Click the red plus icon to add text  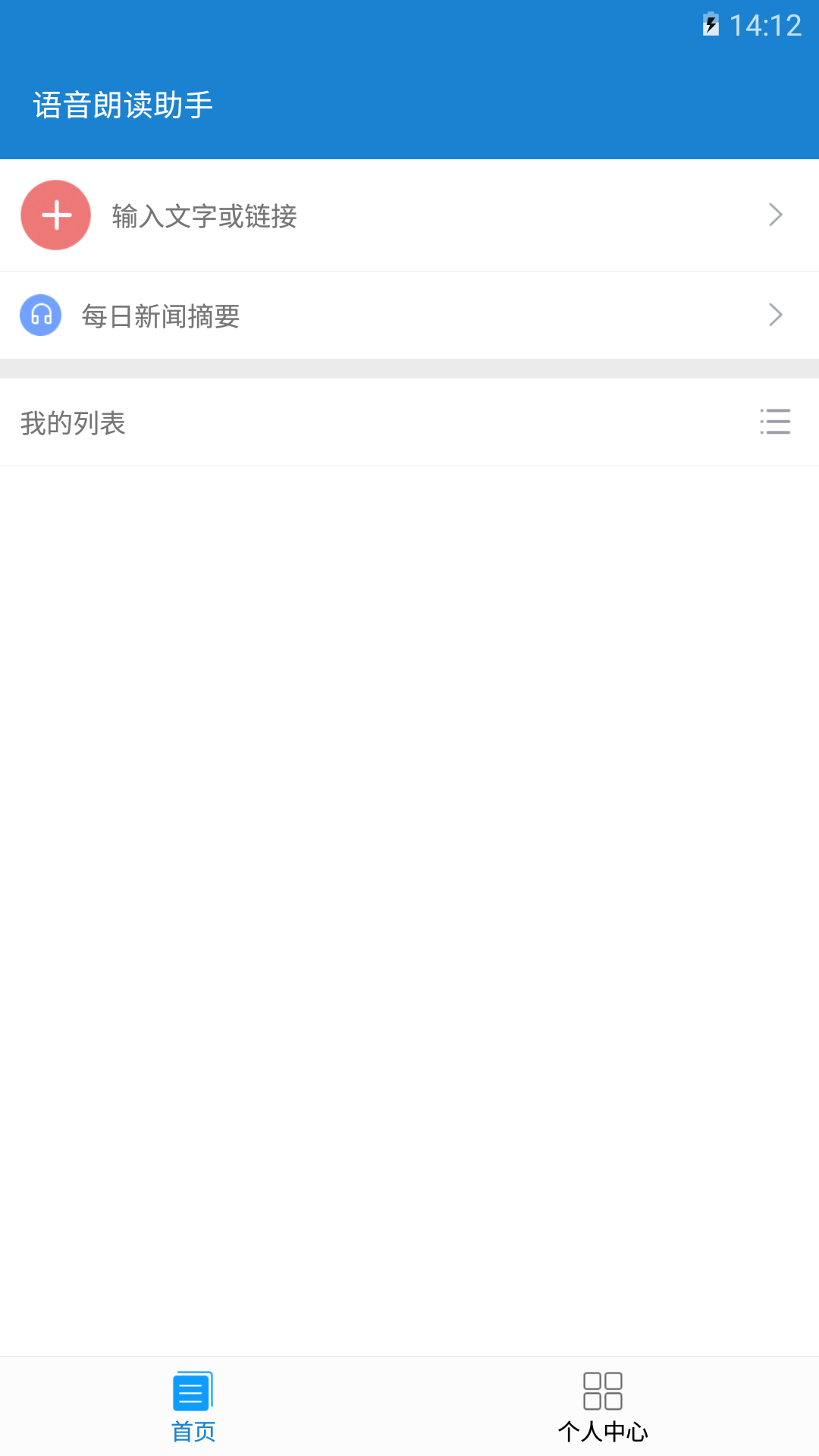55,215
